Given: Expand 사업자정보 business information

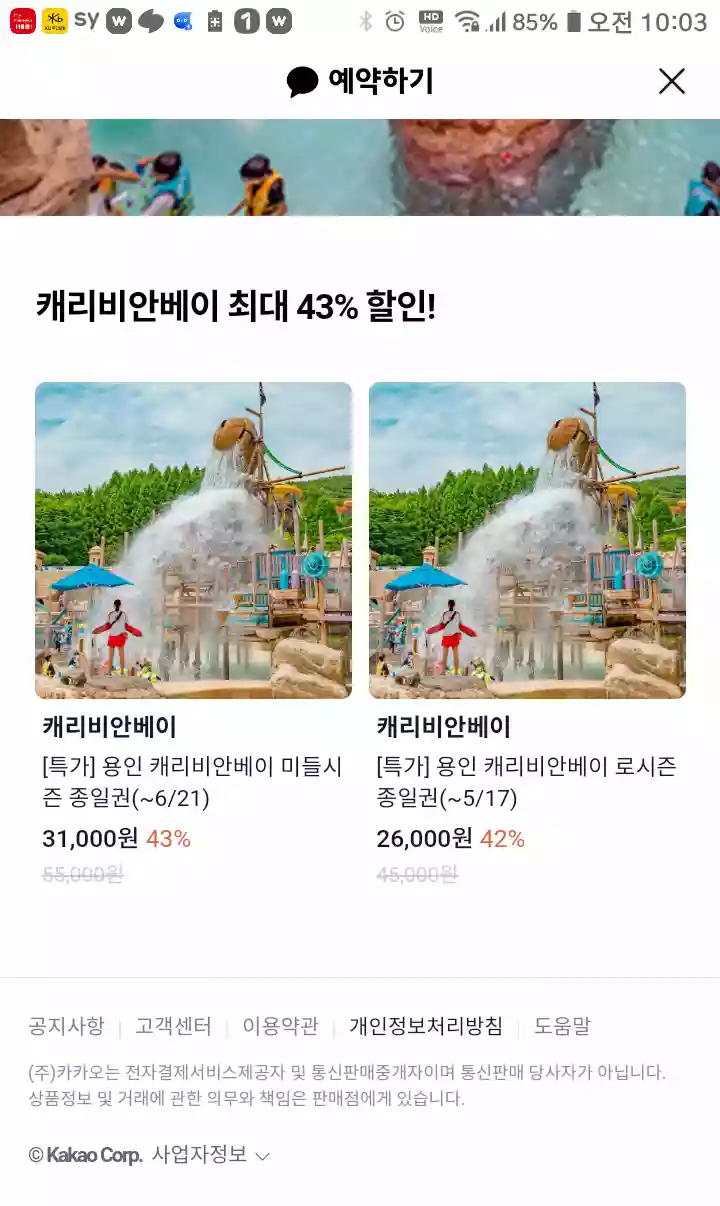Looking at the screenshot, I should pyautogui.click(x=210, y=1155).
